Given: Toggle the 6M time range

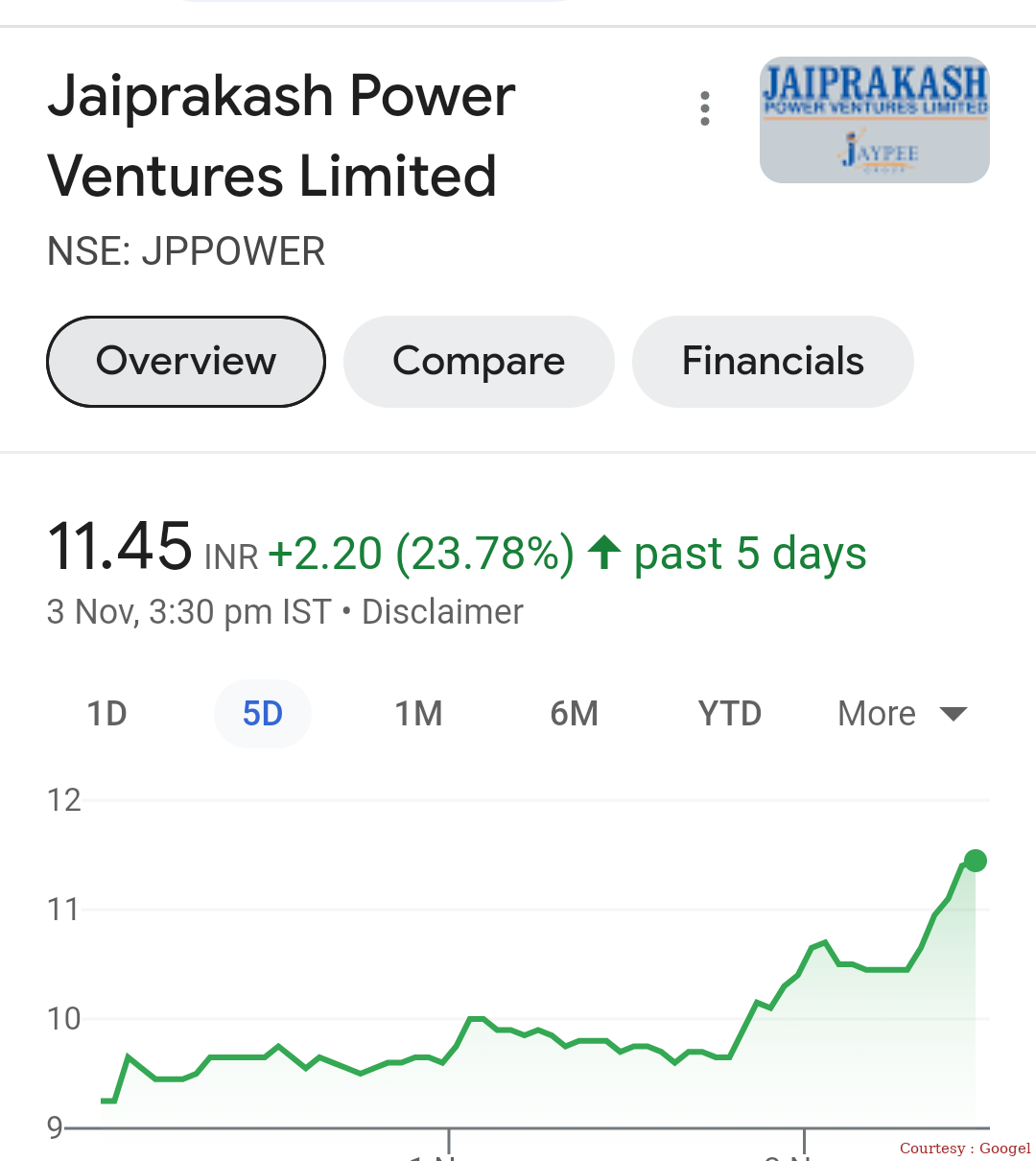Looking at the screenshot, I should coord(574,713).
